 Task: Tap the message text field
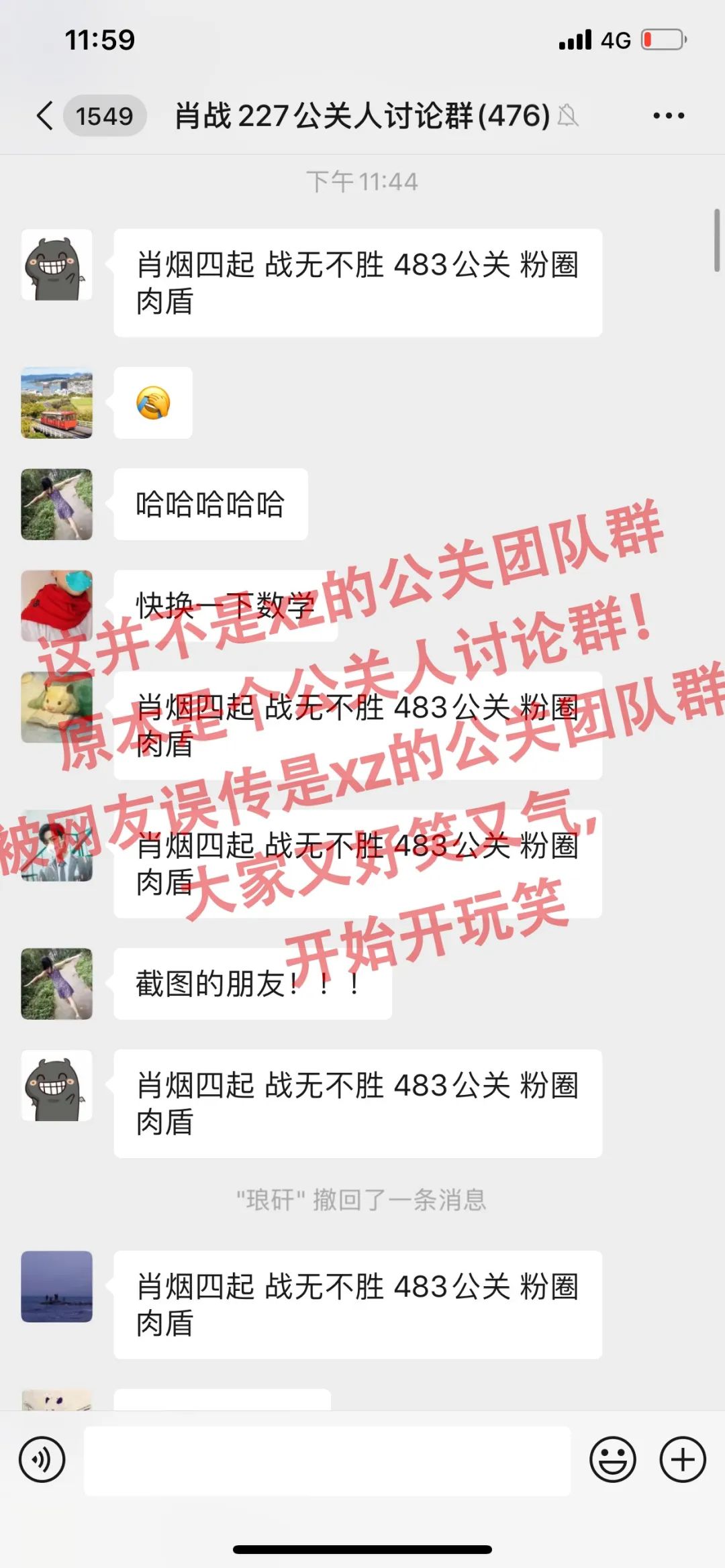pyautogui.click(x=327, y=1459)
